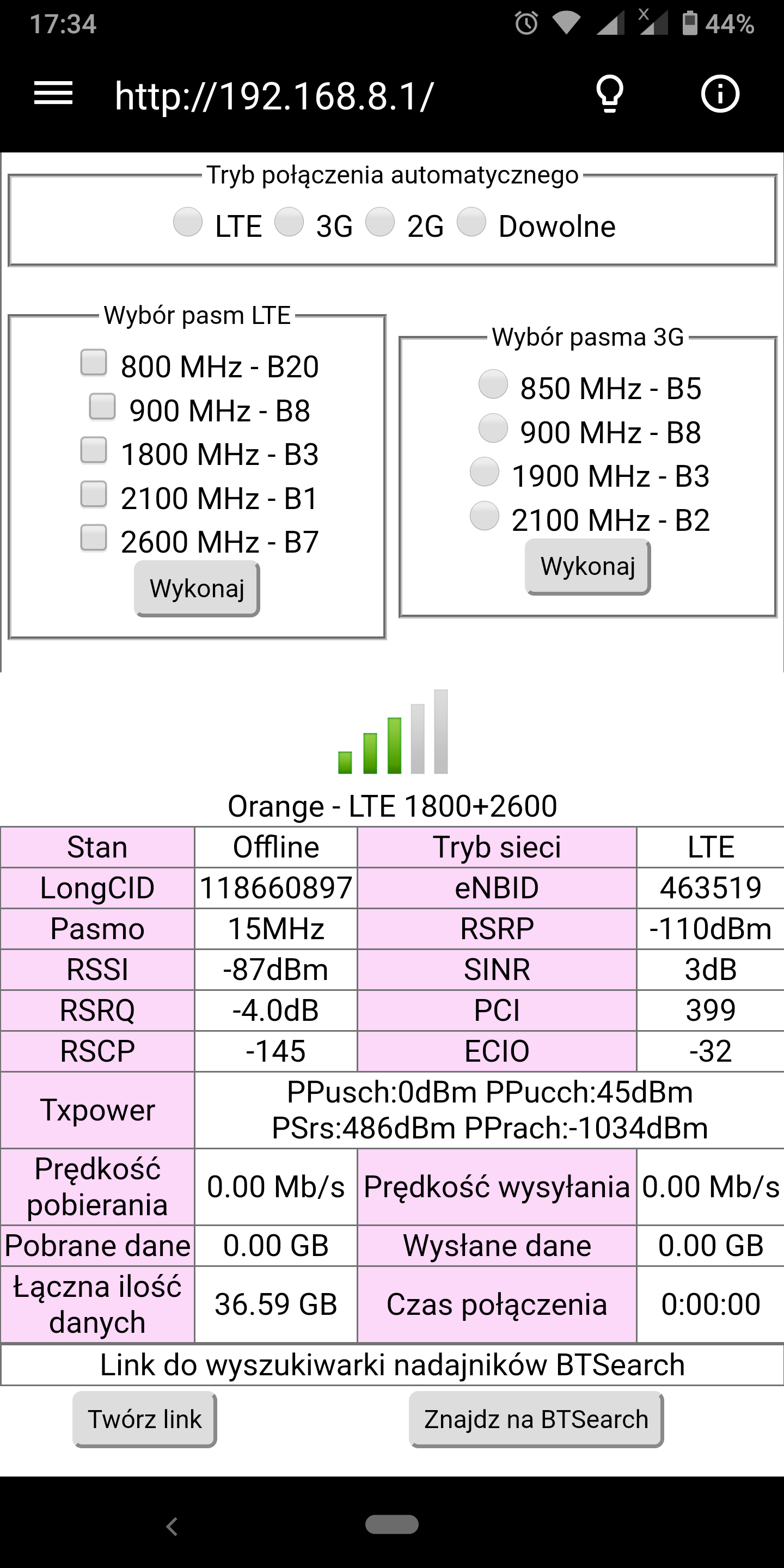This screenshot has width=784, height=1568.
Task: Choose the 1900 MHz - B3 3G band
Action: (x=485, y=471)
